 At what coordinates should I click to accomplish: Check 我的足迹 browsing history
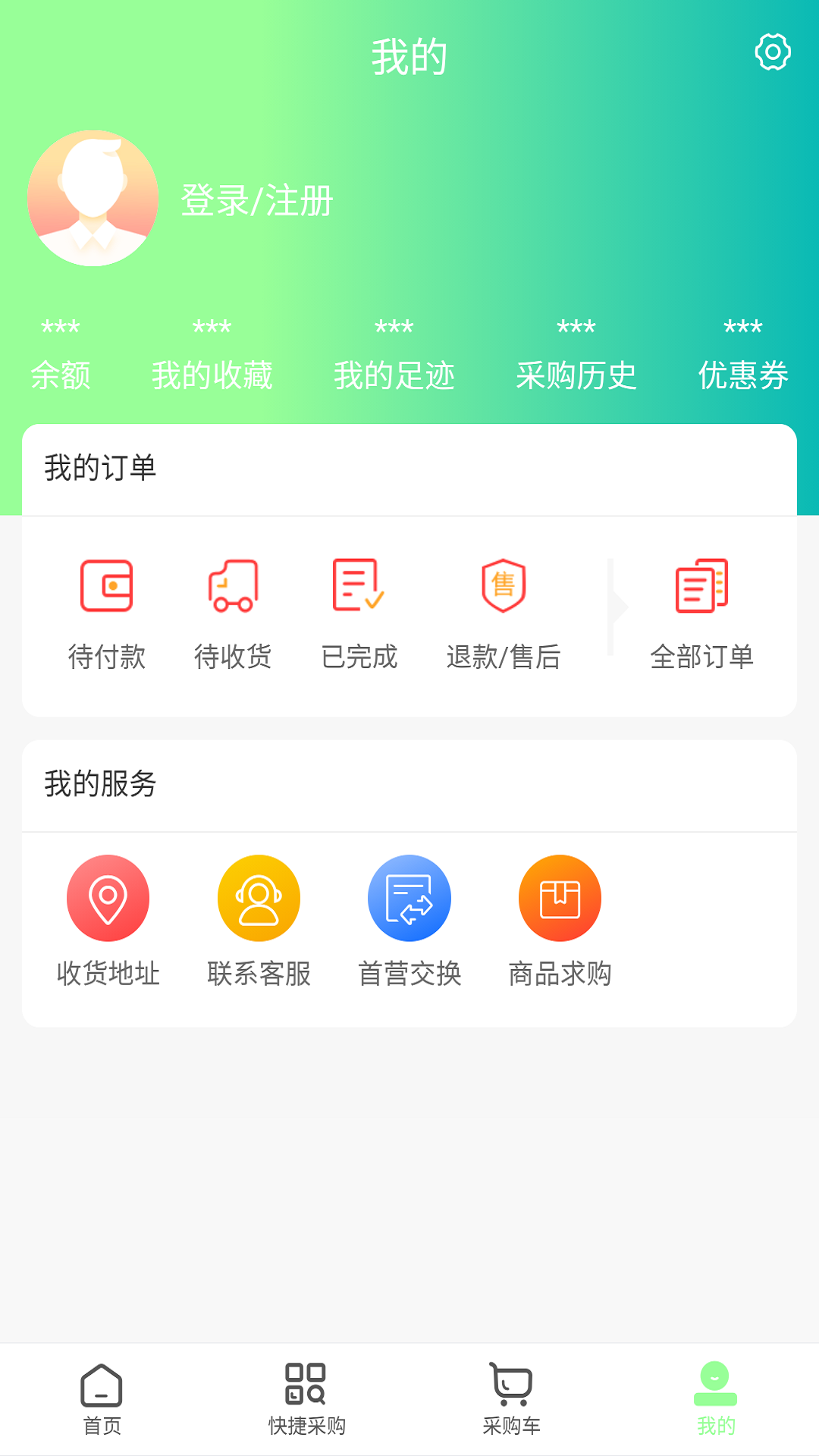tap(394, 356)
